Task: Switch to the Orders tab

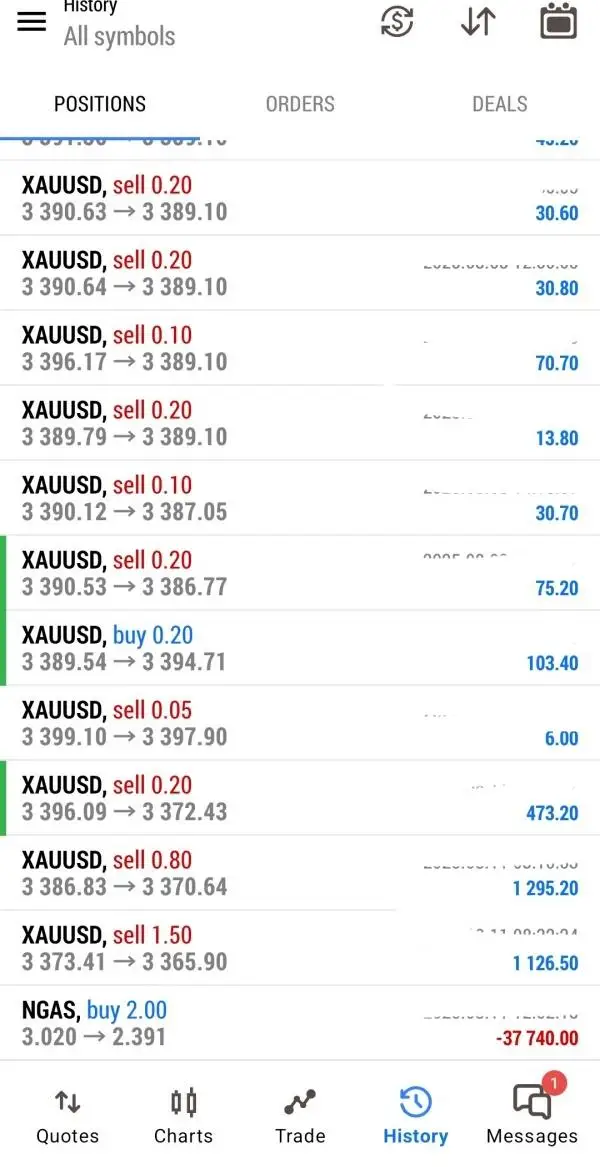Action: [300, 104]
